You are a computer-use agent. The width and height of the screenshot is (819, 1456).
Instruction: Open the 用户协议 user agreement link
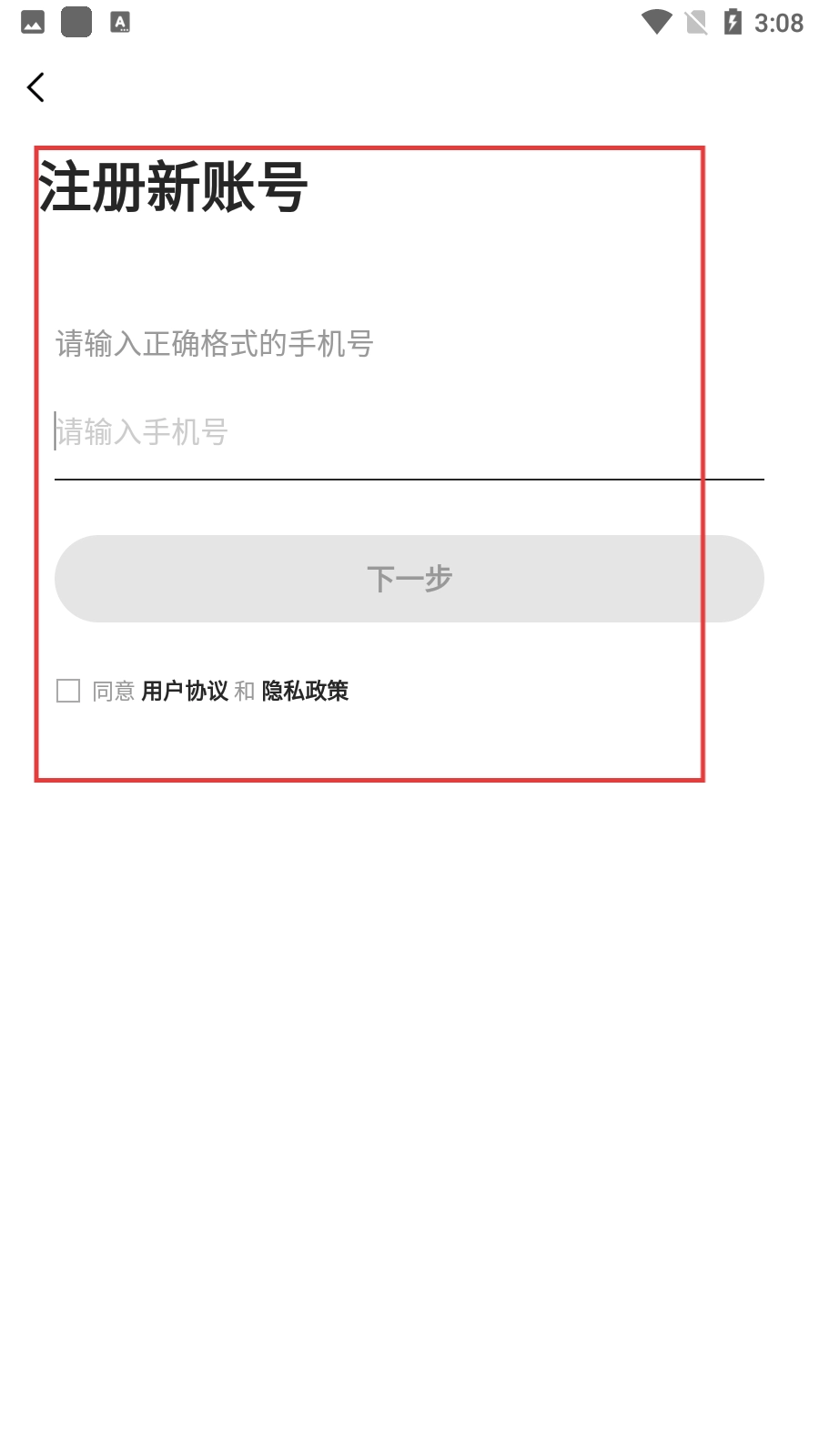pyautogui.click(x=185, y=691)
